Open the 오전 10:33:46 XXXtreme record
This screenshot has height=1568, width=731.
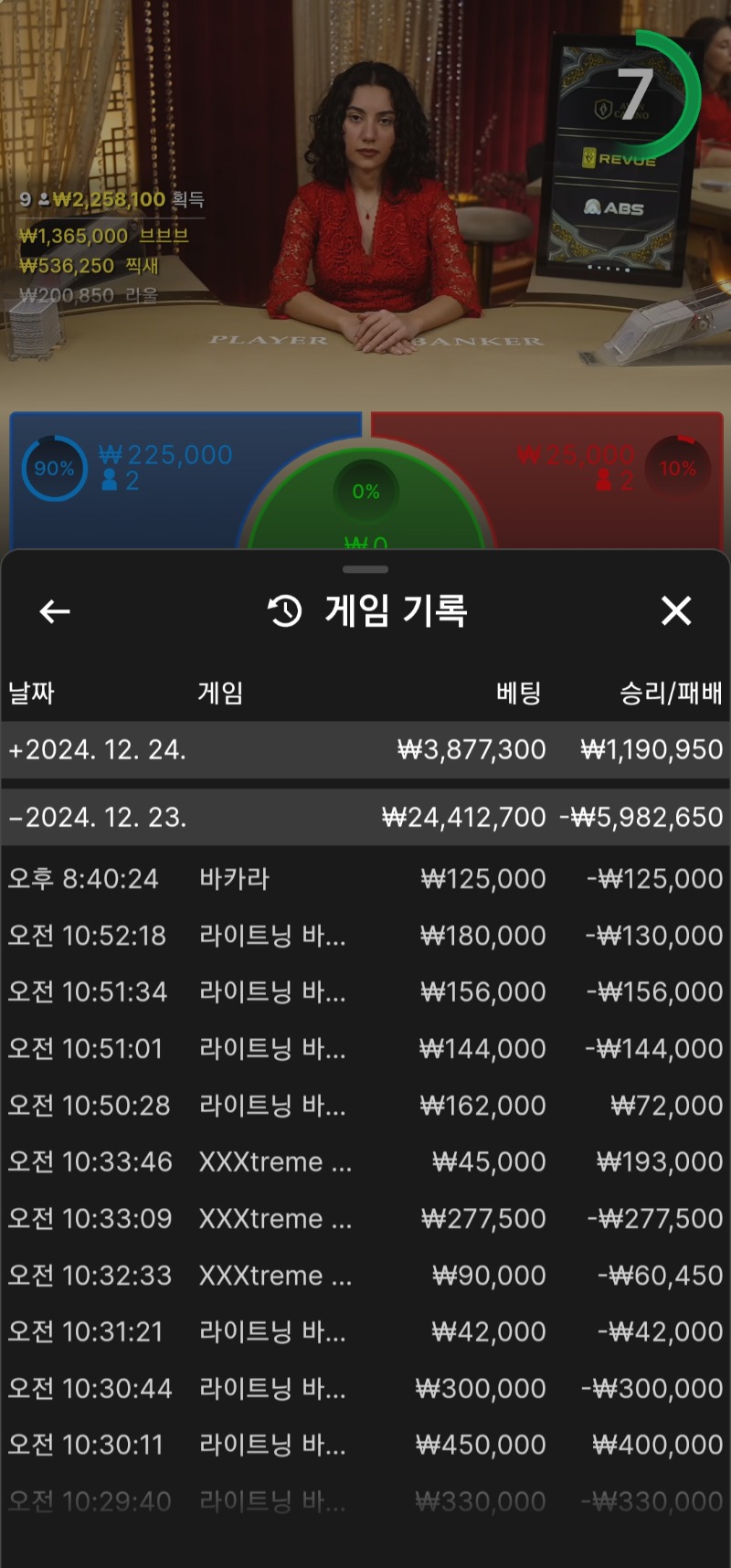(x=365, y=1162)
